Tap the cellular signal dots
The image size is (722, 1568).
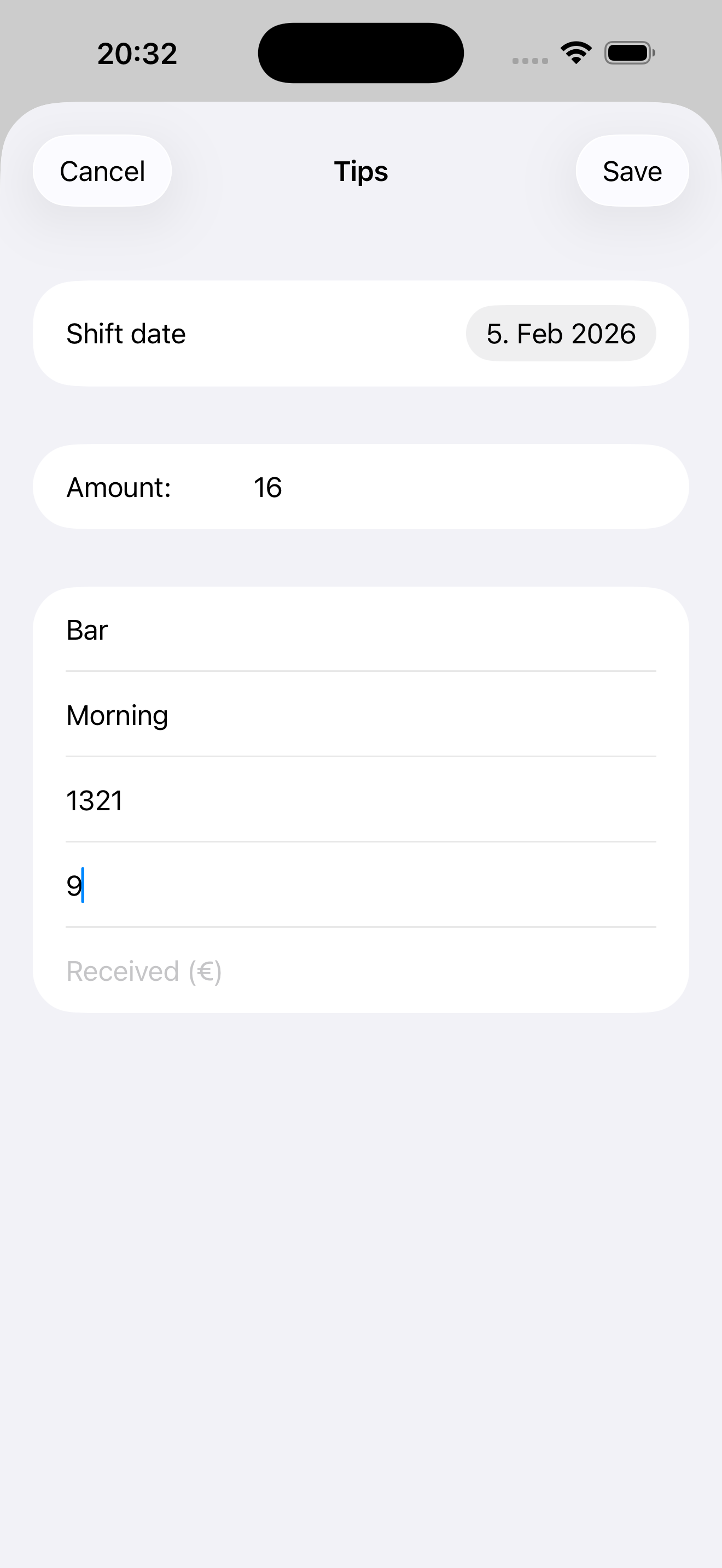(x=529, y=58)
